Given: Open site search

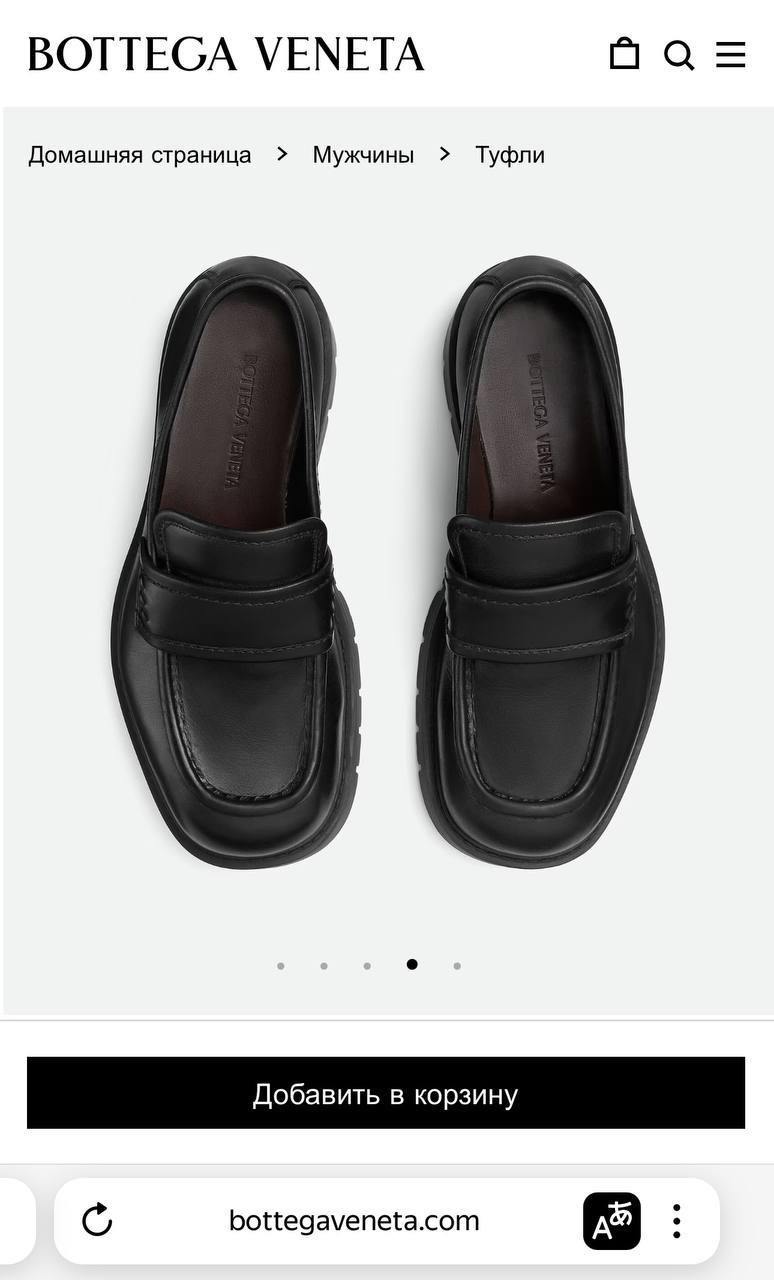Looking at the screenshot, I should (x=679, y=55).
